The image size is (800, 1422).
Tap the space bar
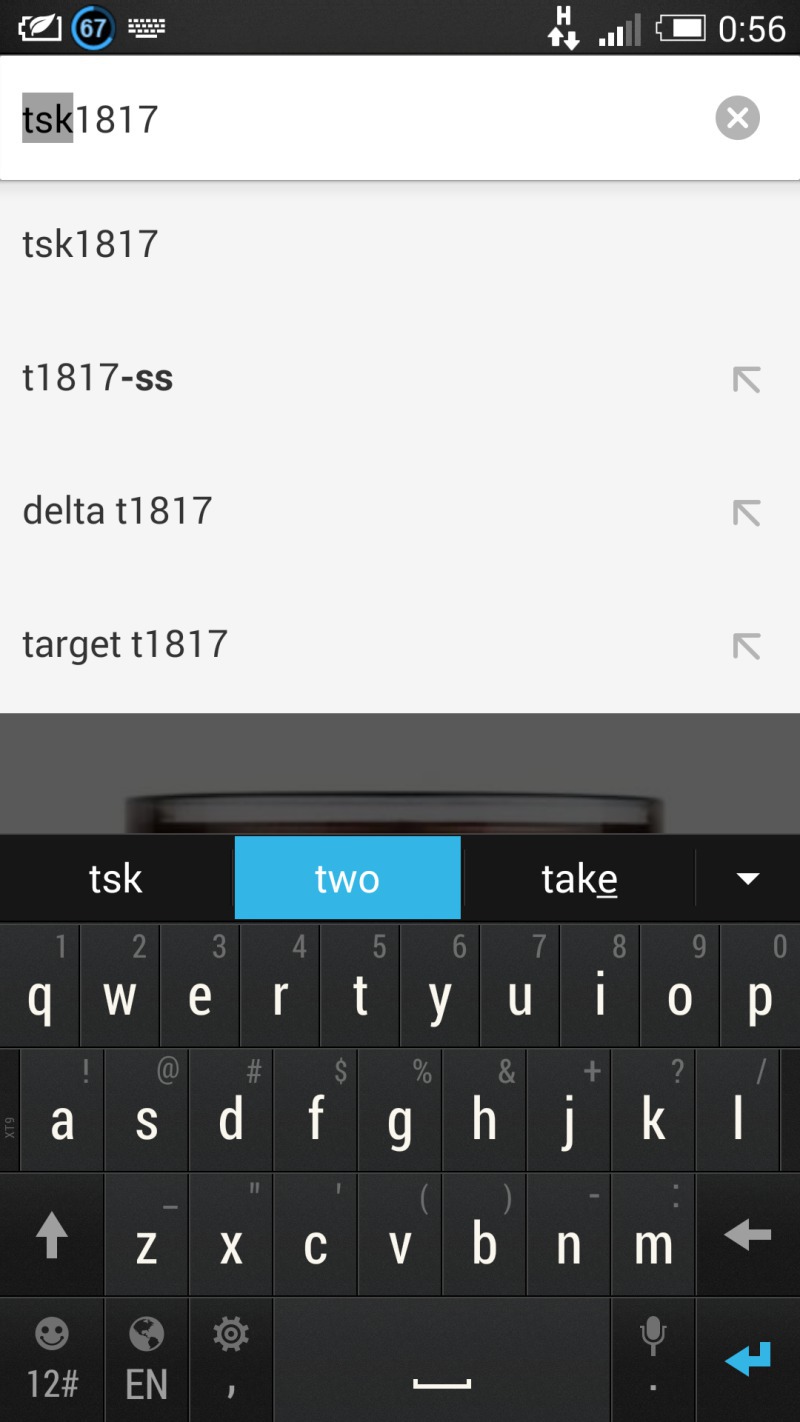[442, 1360]
